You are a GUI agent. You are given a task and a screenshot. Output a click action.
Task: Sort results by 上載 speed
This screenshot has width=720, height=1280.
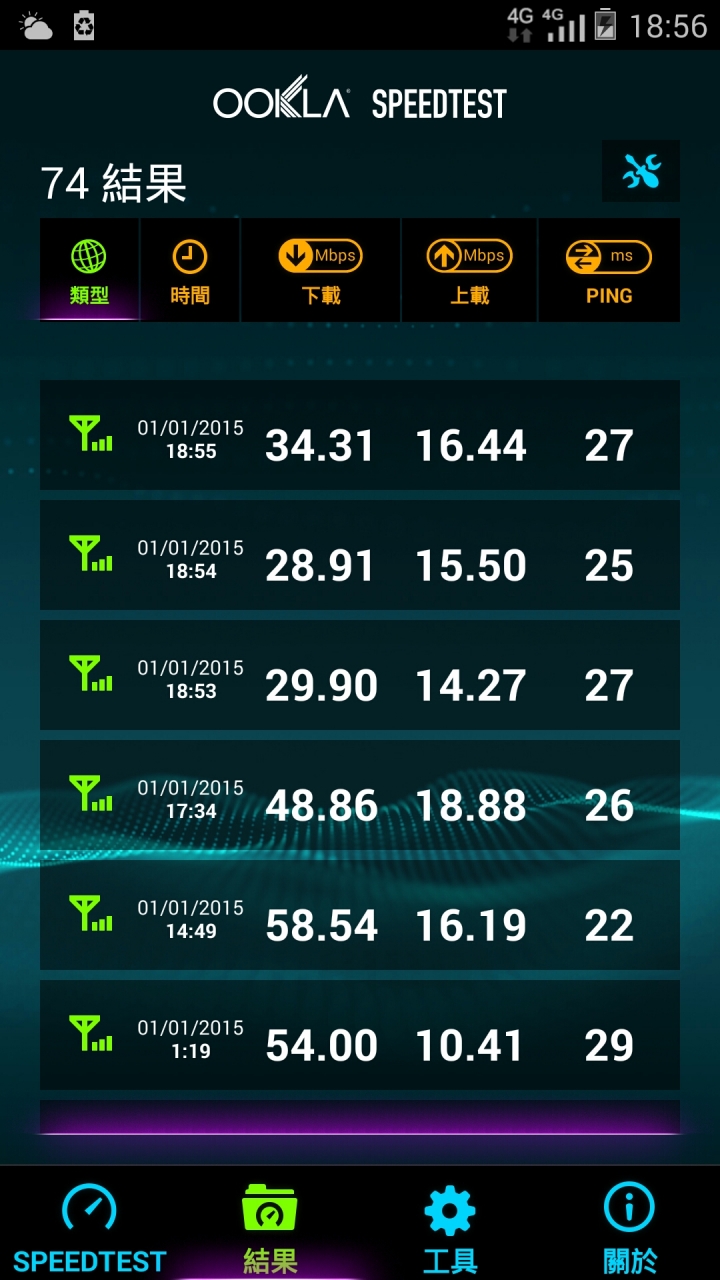click(x=470, y=270)
